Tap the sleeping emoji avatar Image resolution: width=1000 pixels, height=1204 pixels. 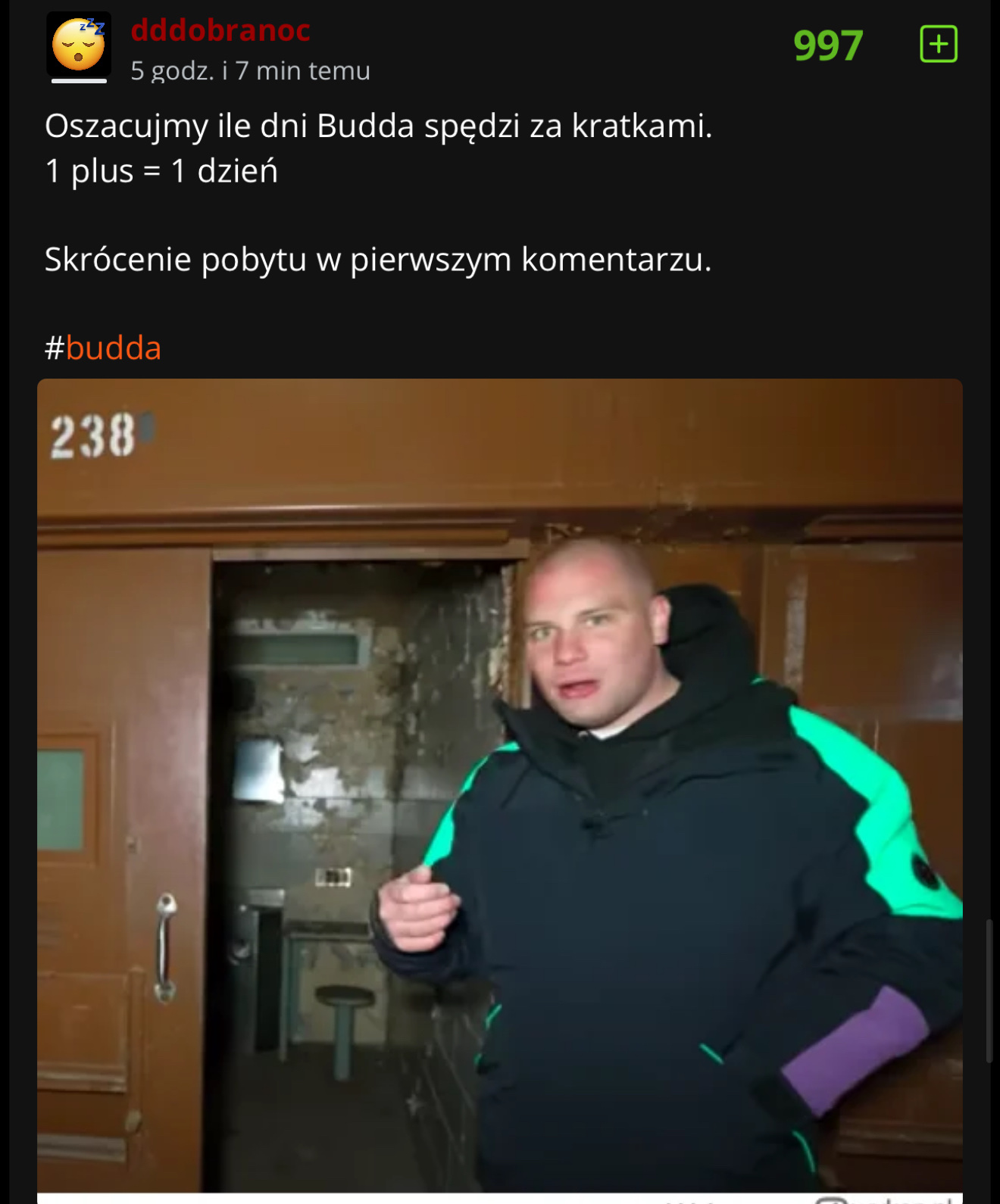pos(79,45)
